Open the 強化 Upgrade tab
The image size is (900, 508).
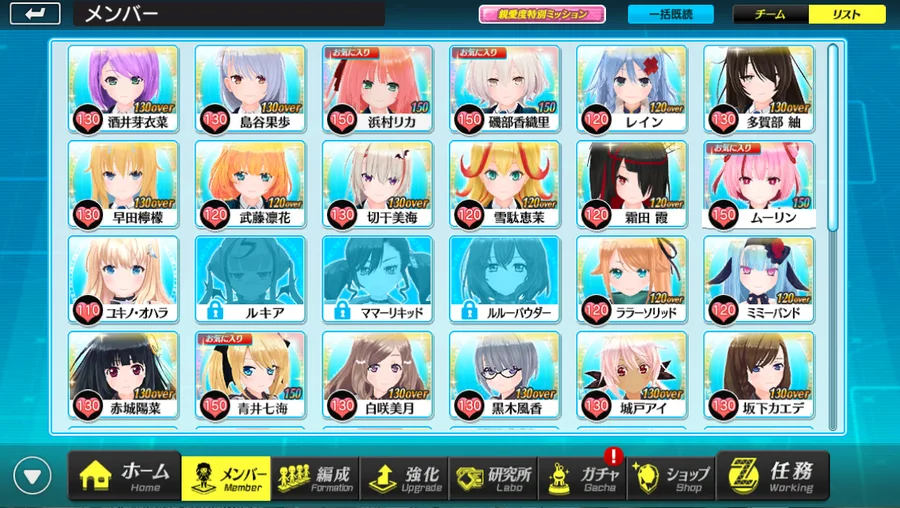pyautogui.click(x=404, y=477)
